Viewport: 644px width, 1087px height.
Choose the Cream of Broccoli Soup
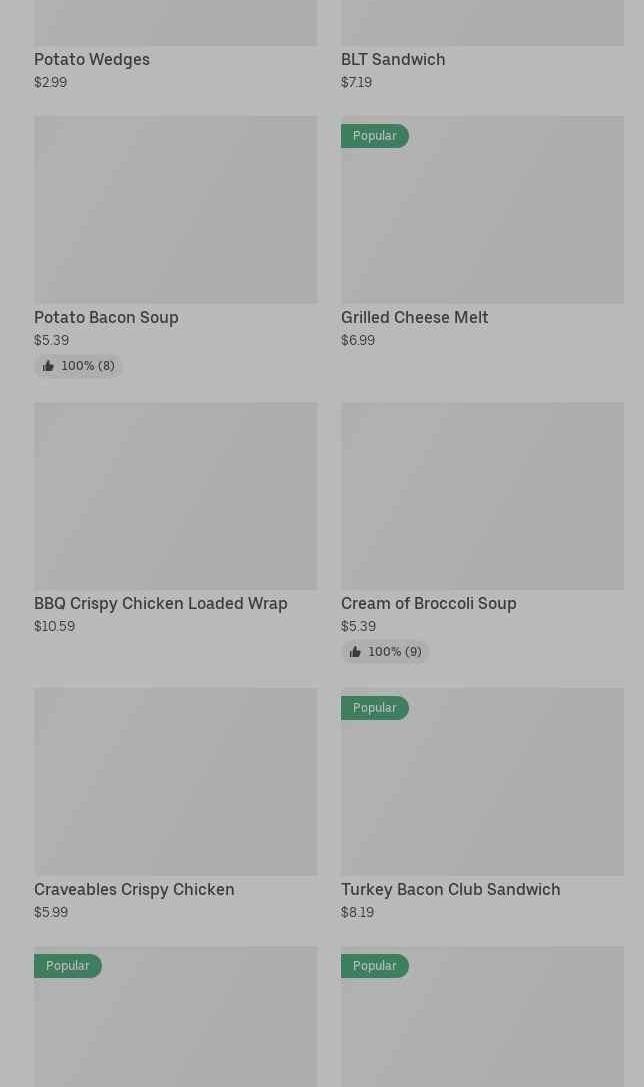[x=482, y=532]
